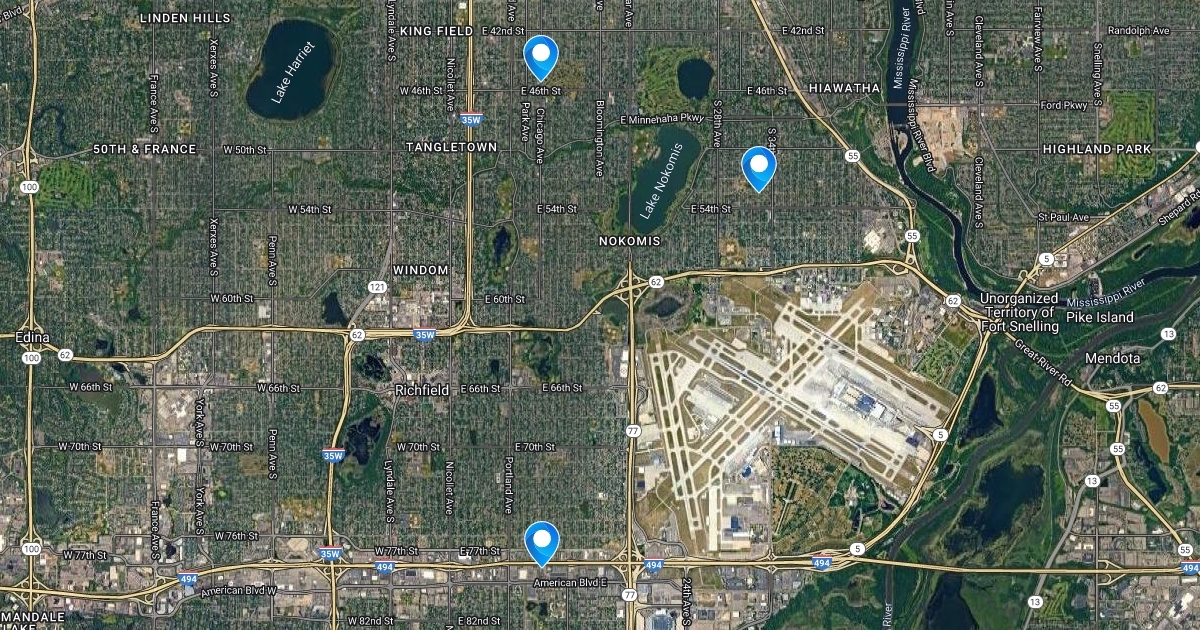This screenshot has width=1200, height=630.
Task: Tap the map pin above American Blvd E
Action: coord(542,541)
